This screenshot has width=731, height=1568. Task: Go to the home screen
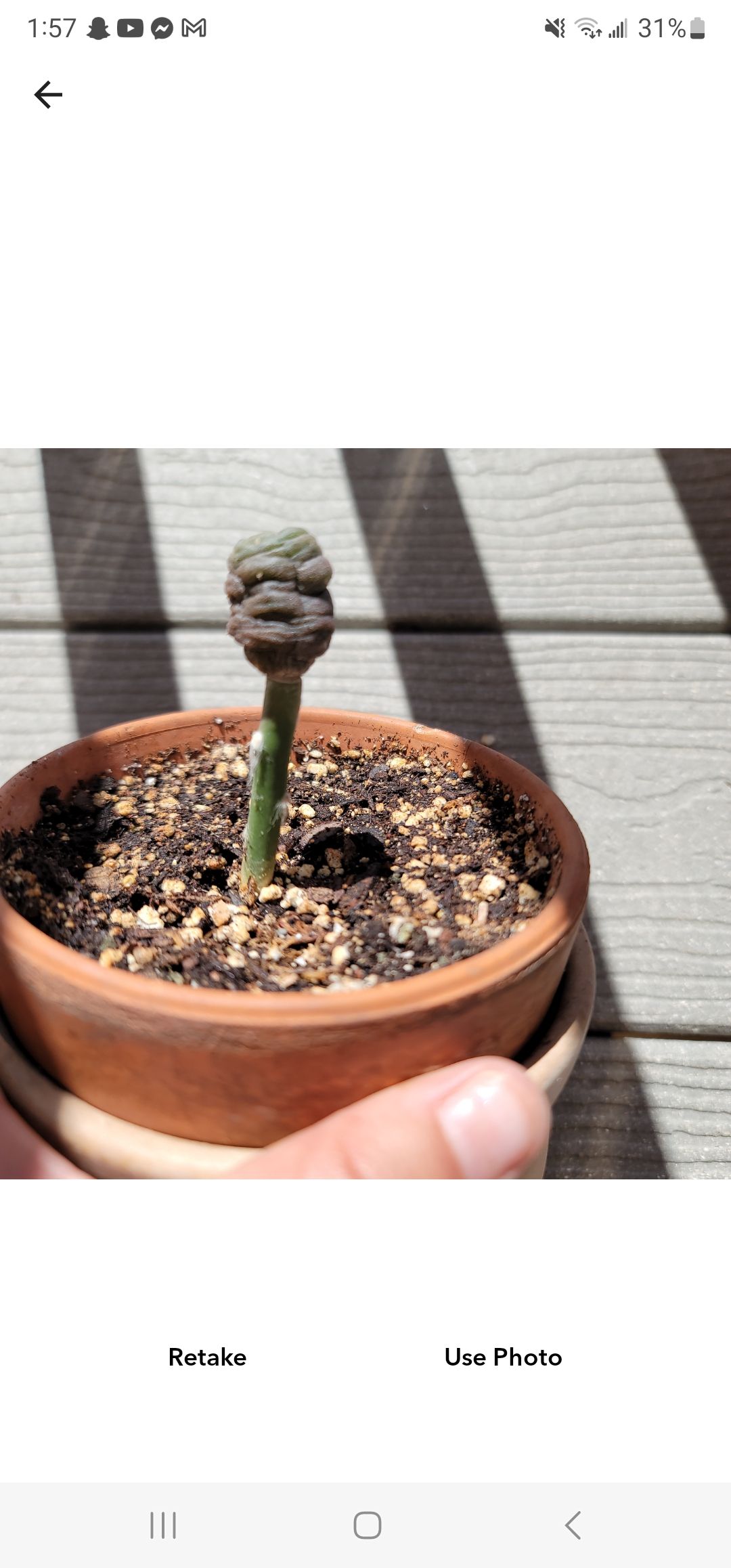(x=367, y=1525)
